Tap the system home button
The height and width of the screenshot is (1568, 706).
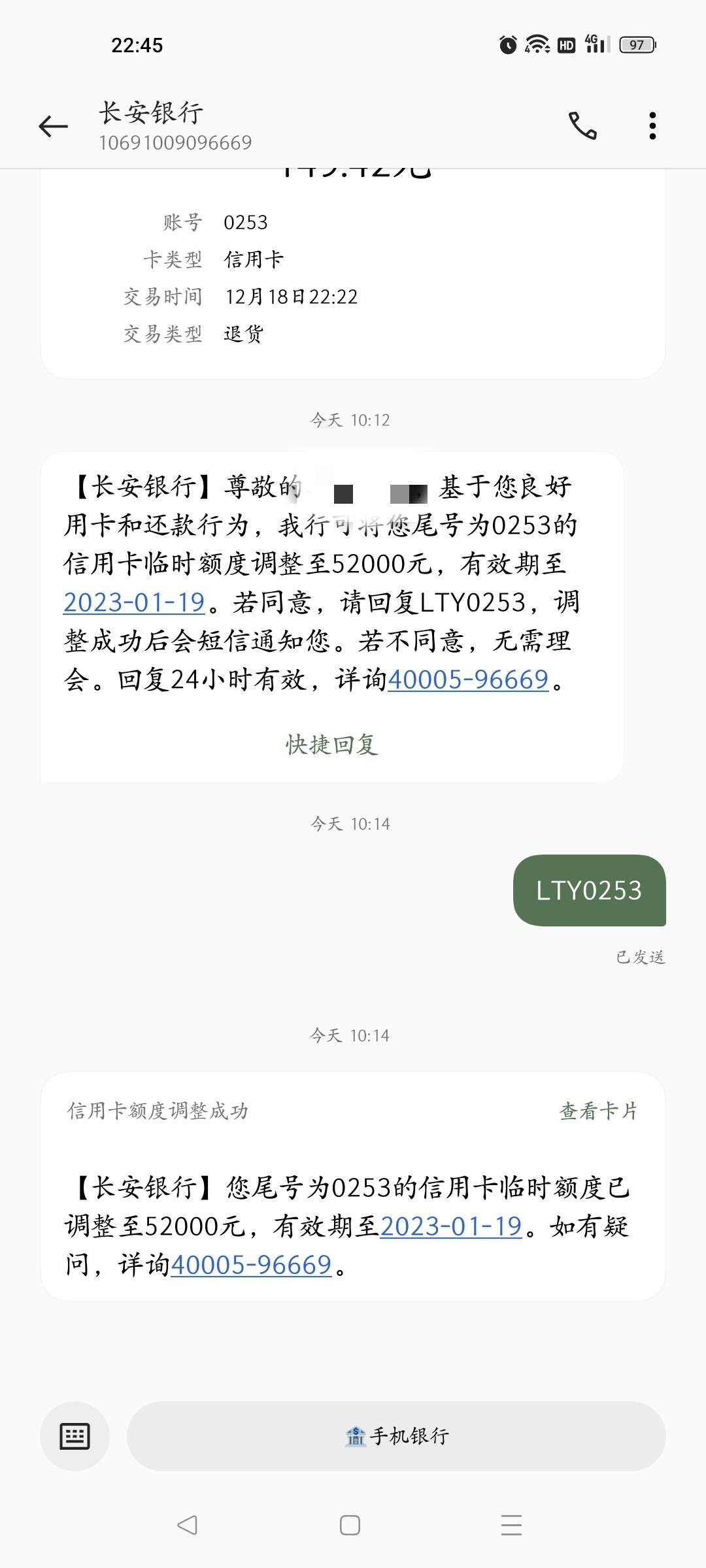pos(350,1526)
